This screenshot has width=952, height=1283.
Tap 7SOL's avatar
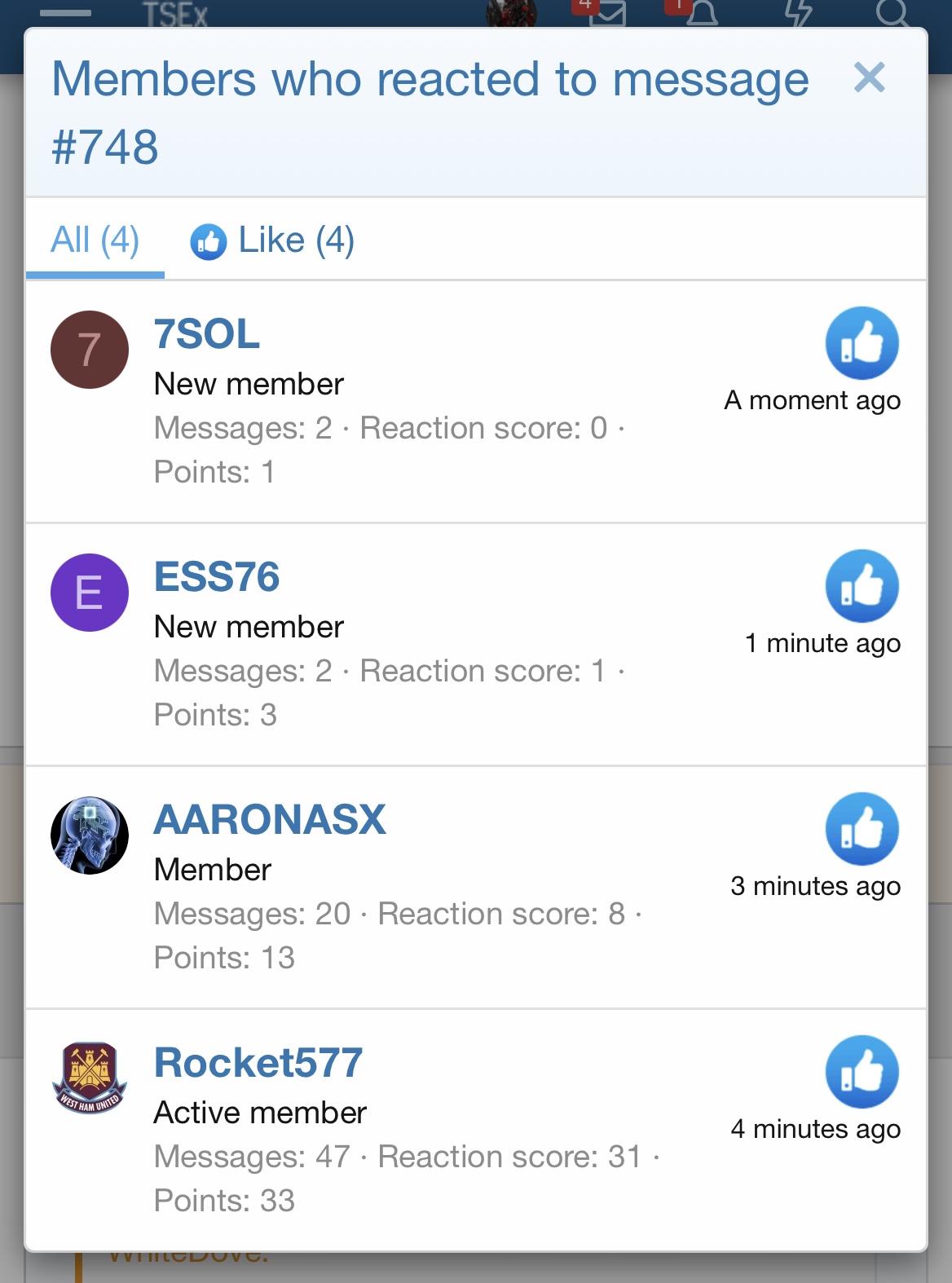click(x=90, y=350)
